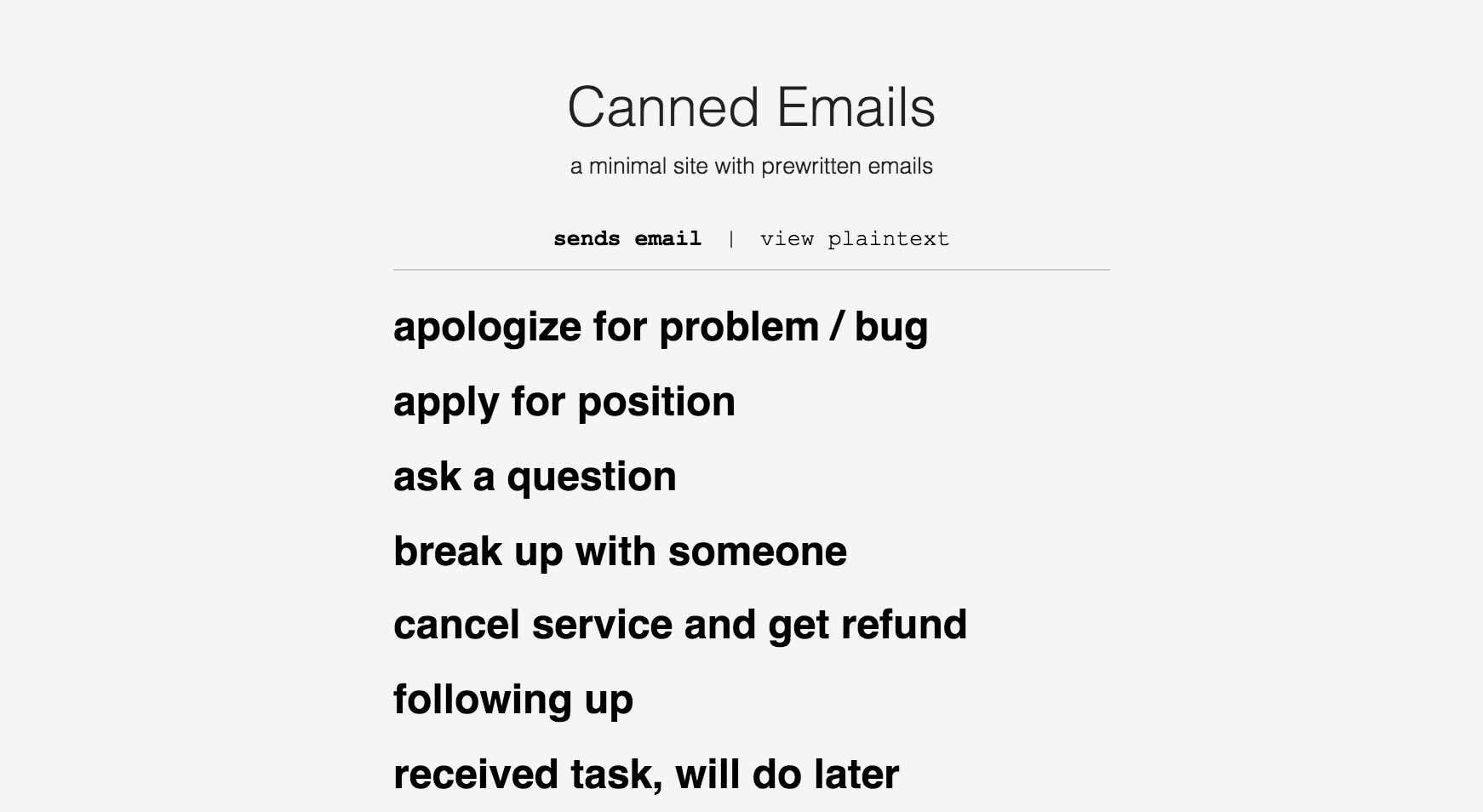This screenshot has height=812, width=1483.
Task: Tap the following up email template
Action: (x=512, y=700)
